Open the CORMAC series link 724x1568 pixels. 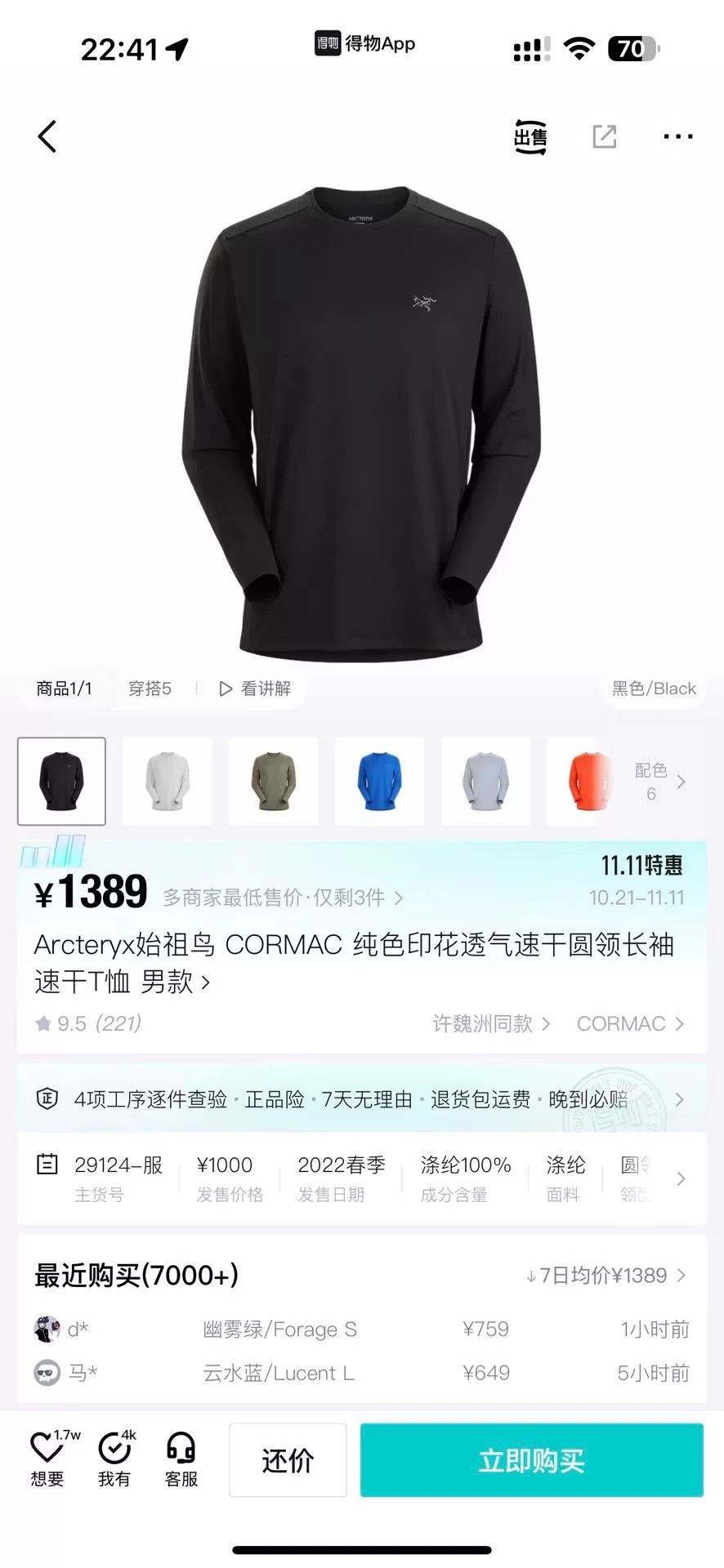(630, 1023)
